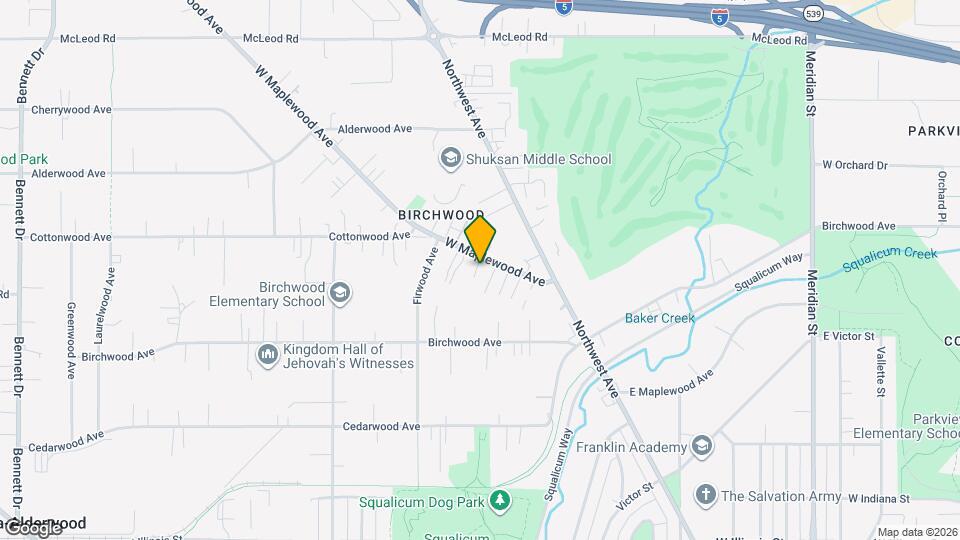Open Kingdom Hall of Jehovah's Witnesses pin
The height and width of the screenshot is (540, 960).
coord(267,356)
